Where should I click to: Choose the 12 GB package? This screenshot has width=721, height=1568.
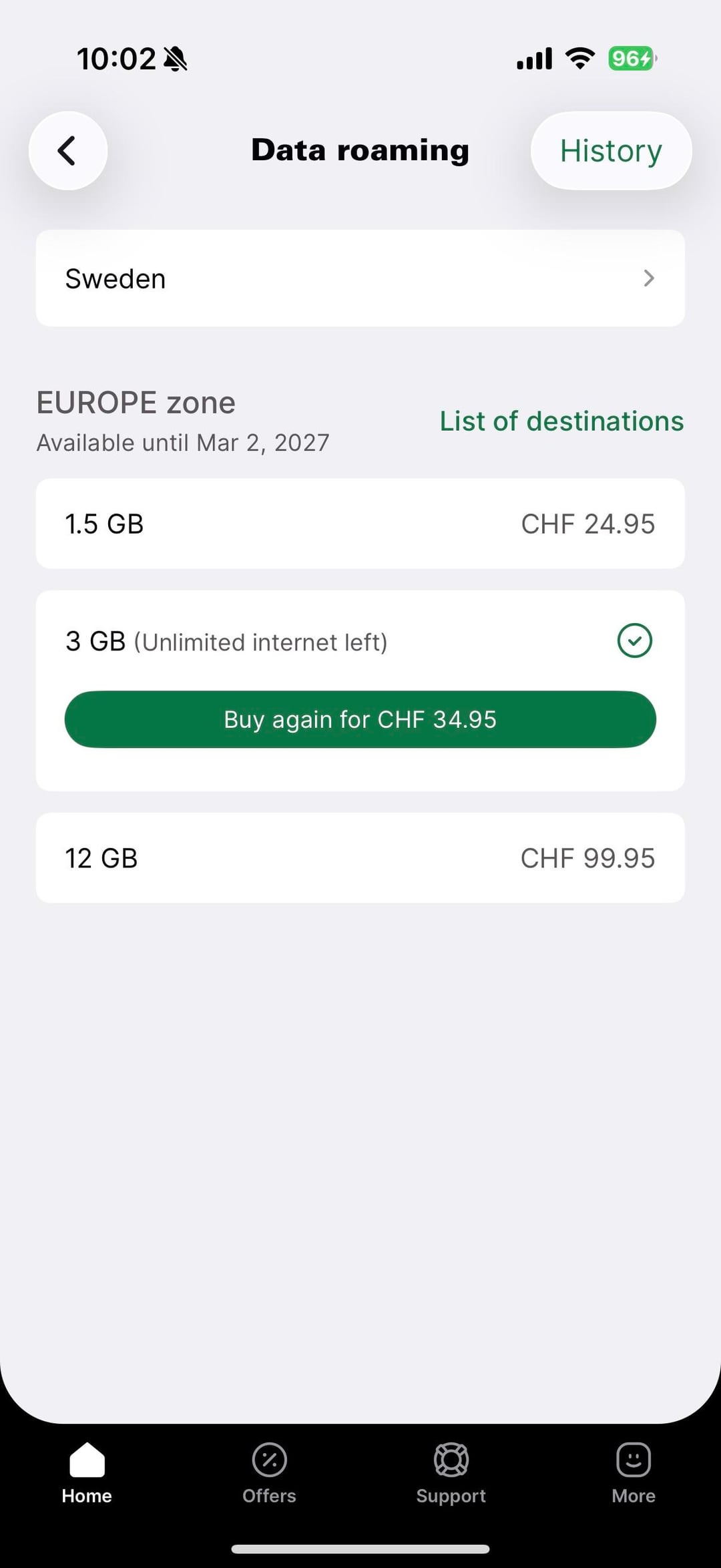pos(360,858)
